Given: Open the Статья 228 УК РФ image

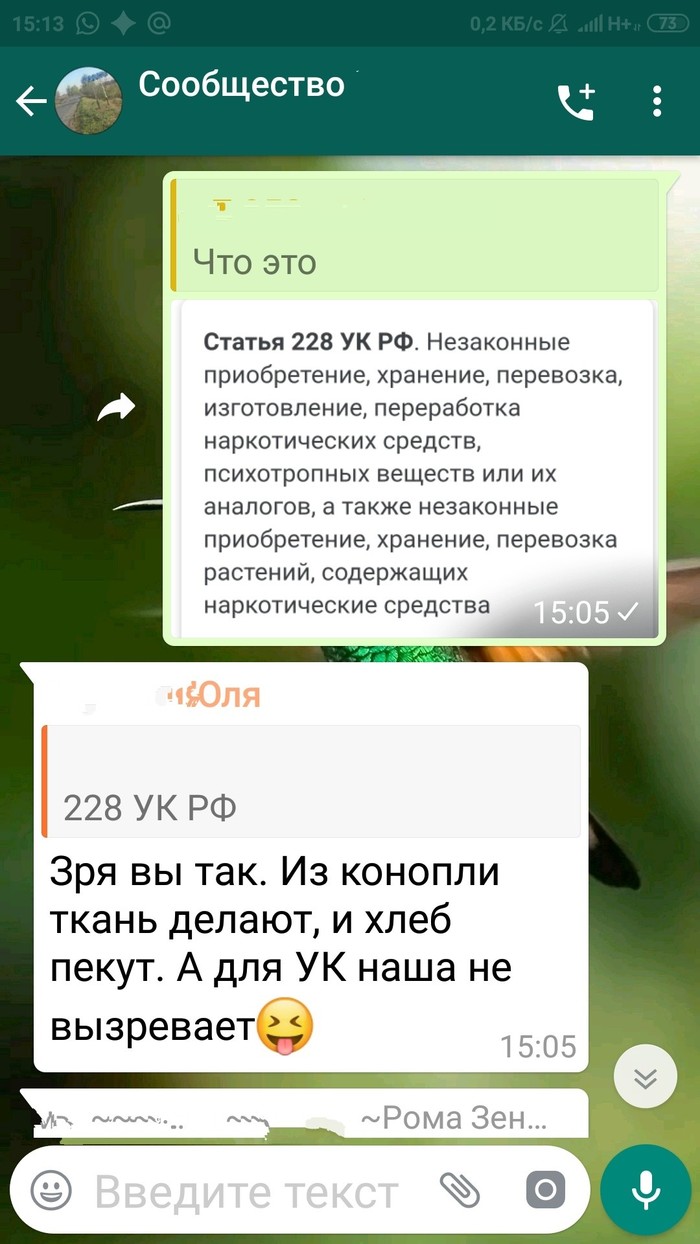Looking at the screenshot, I should pyautogui.click(x=413, y=470).
